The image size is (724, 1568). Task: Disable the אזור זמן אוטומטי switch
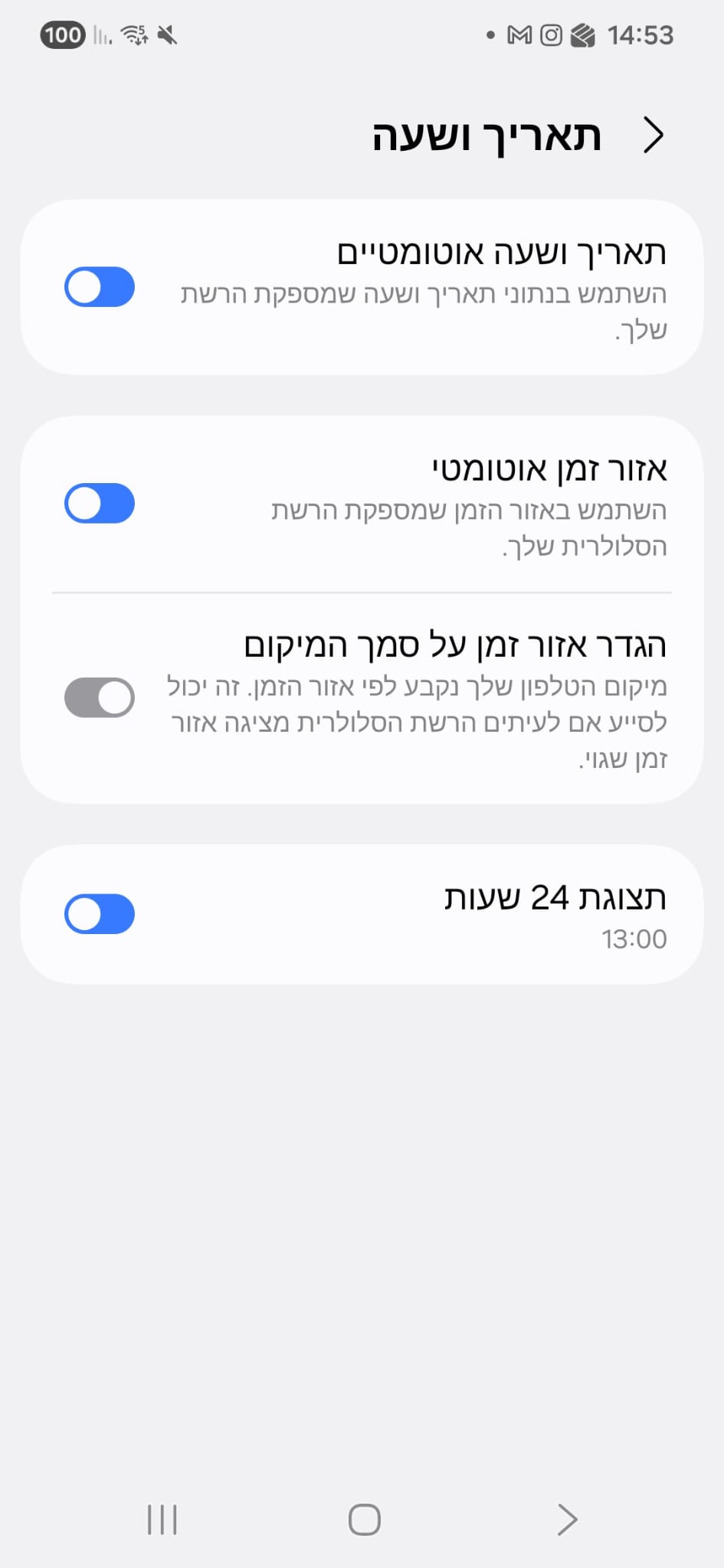100,504
